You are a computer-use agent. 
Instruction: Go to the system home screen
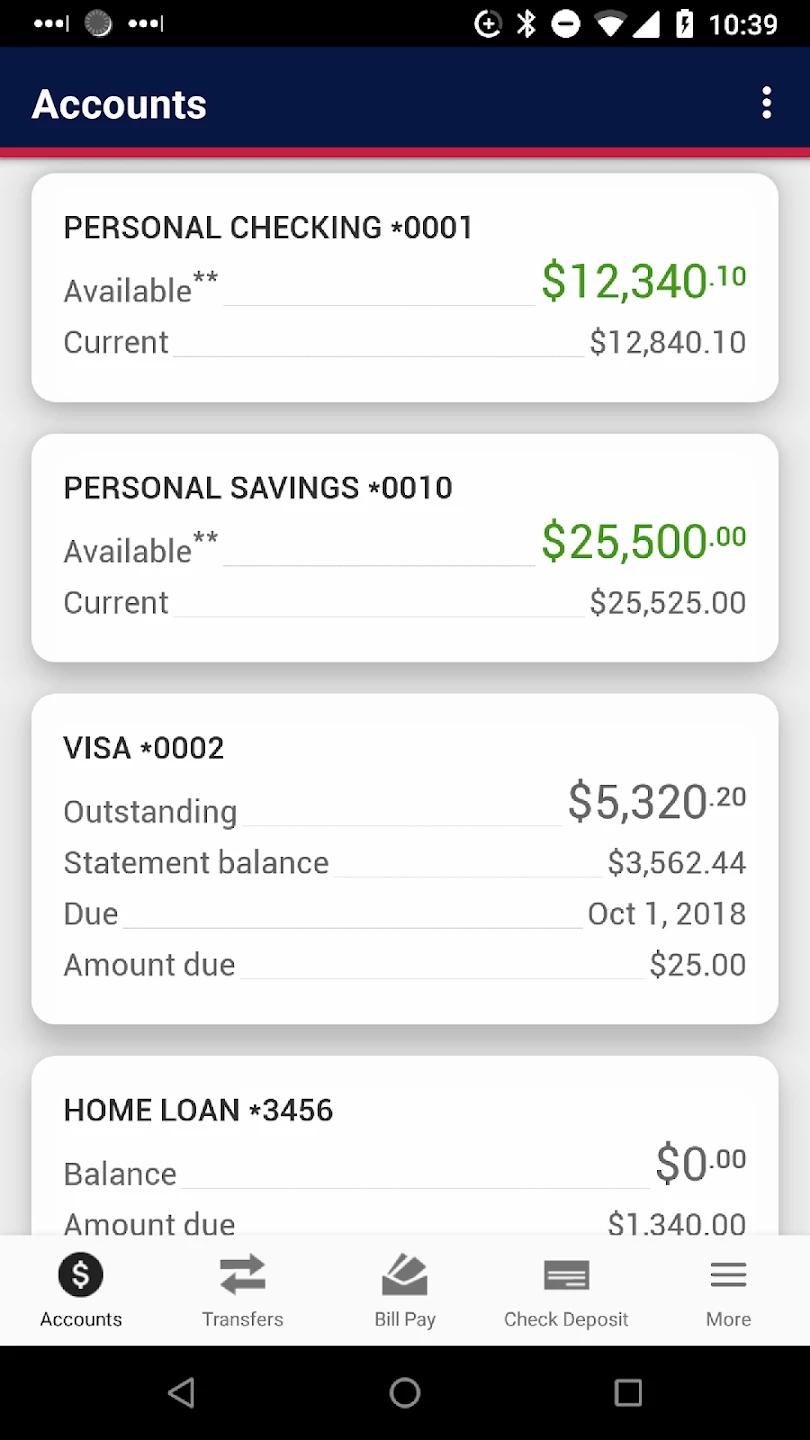pos(405,1392)
